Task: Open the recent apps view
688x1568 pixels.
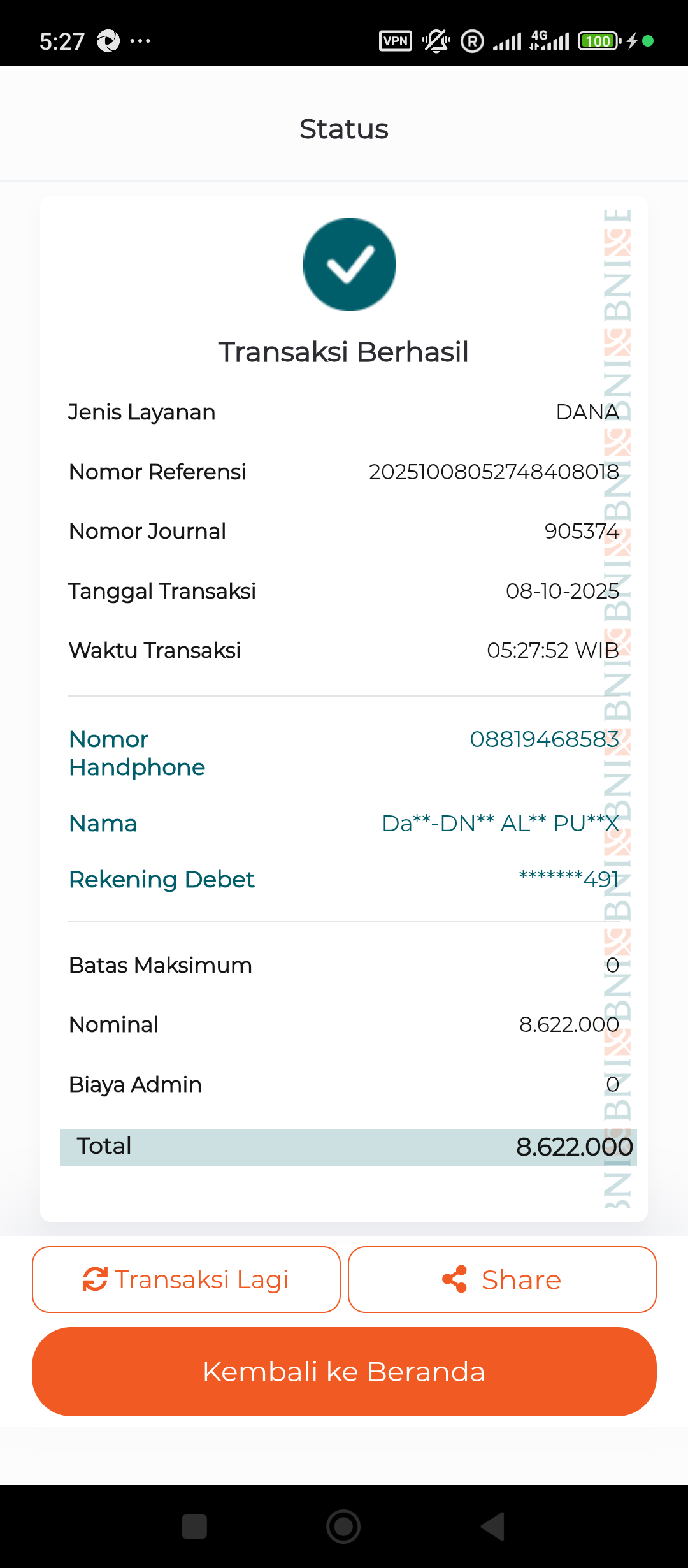Action: [194, 1527]
